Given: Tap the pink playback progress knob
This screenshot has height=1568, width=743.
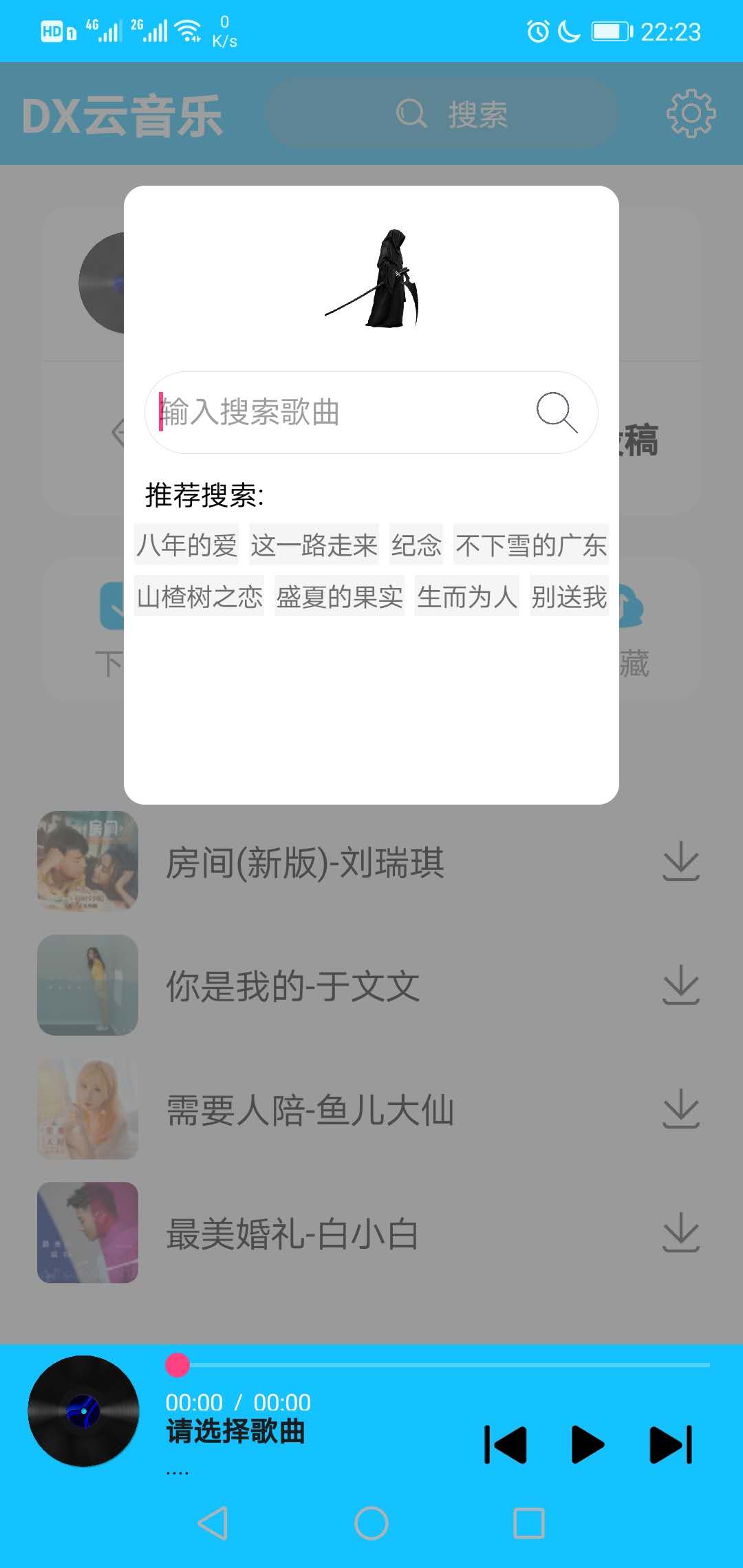Looking at the screenshot, I should coord(177,1365).
